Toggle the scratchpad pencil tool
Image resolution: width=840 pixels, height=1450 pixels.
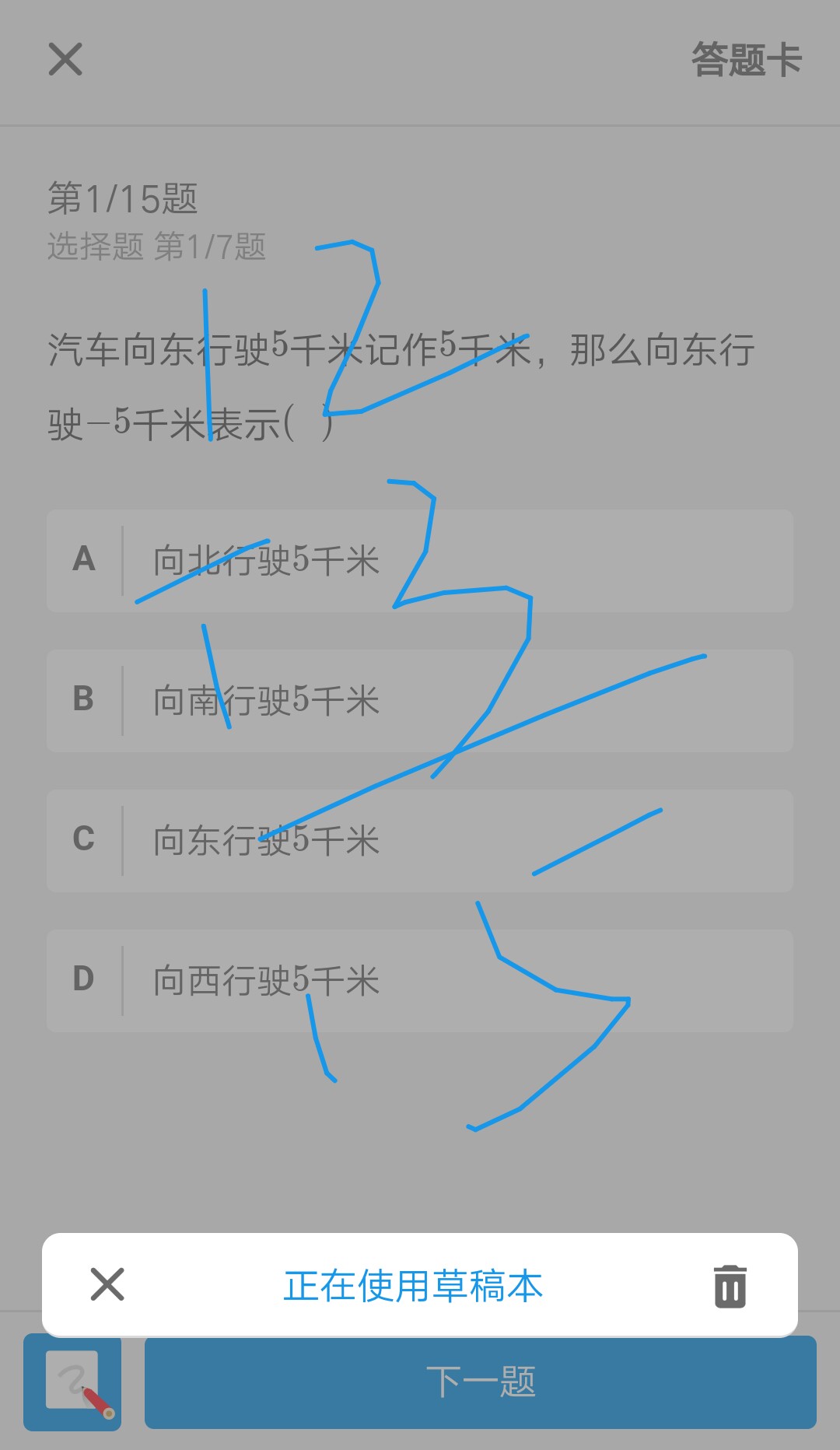tap(72, 1382)
